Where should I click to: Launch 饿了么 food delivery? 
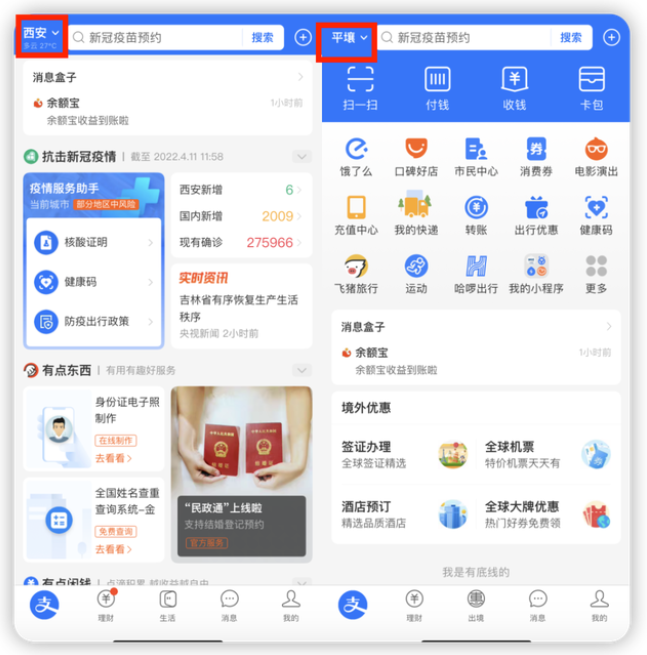click(355, 158)
